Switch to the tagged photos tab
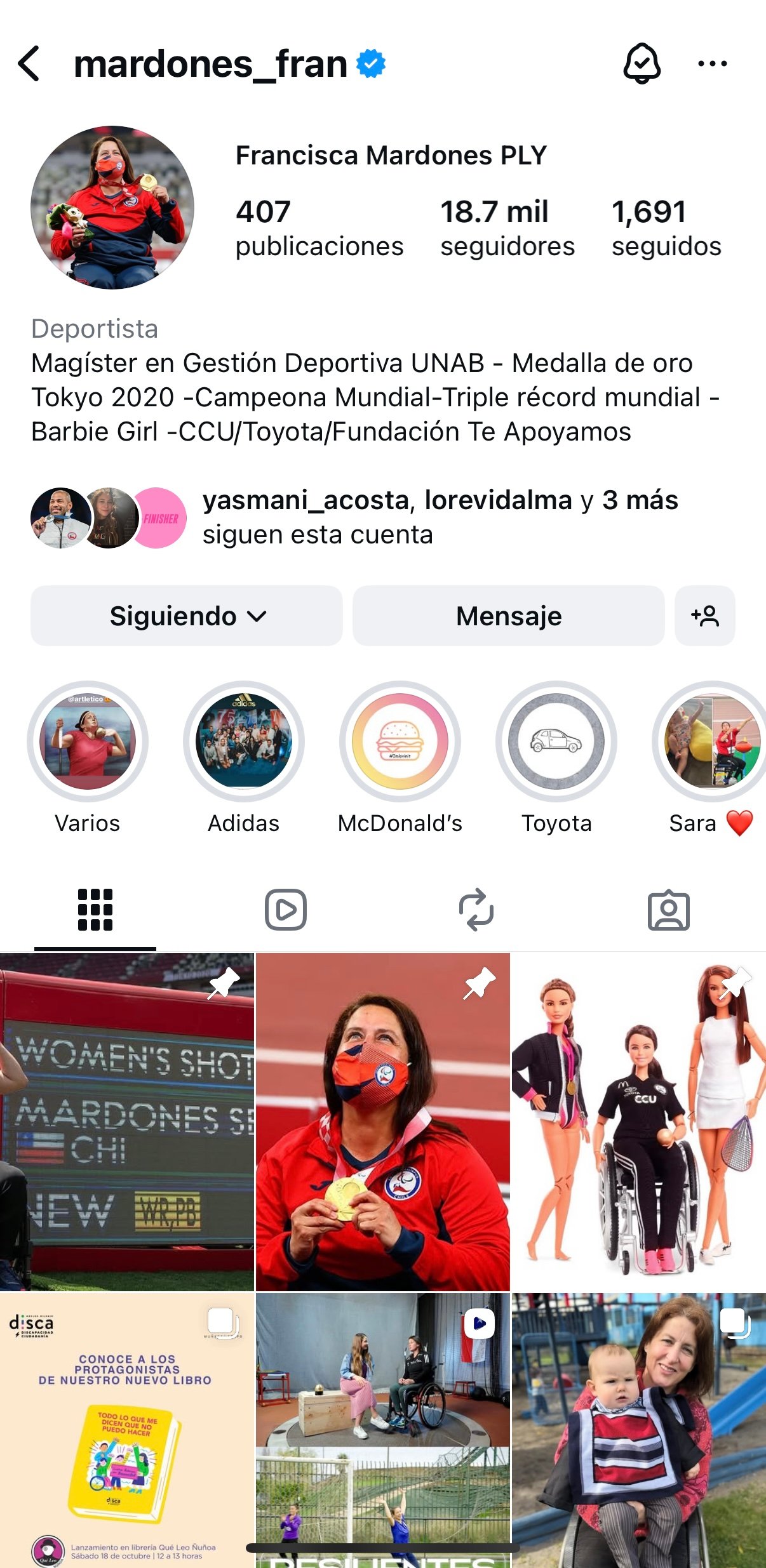 668,910
